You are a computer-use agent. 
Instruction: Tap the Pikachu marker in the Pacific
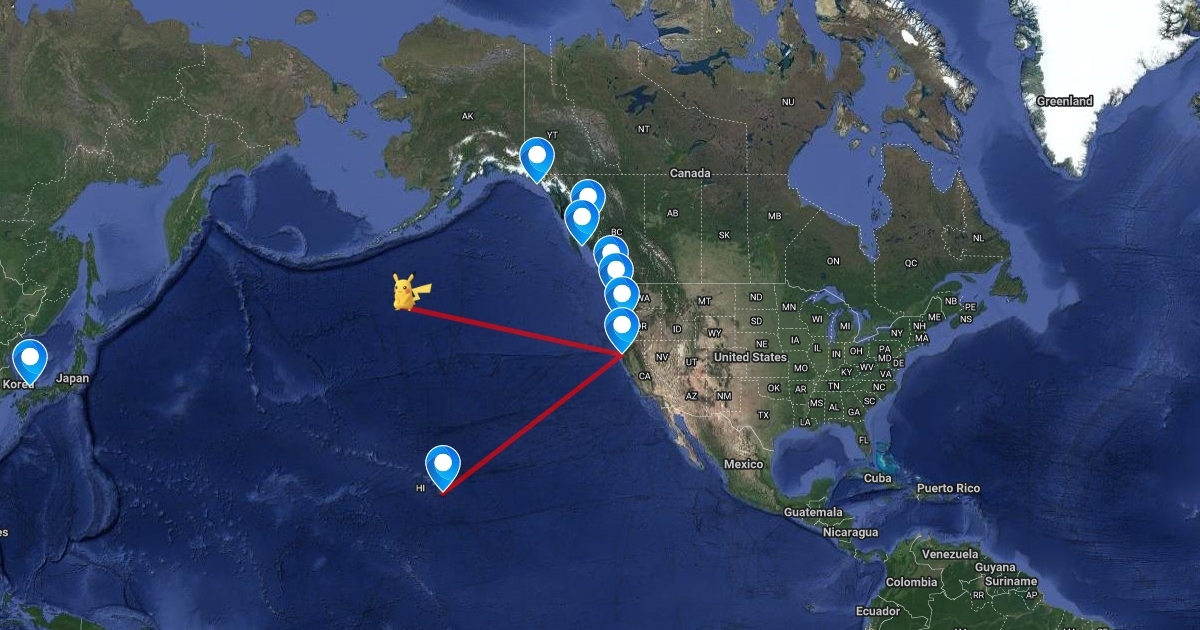408,292
